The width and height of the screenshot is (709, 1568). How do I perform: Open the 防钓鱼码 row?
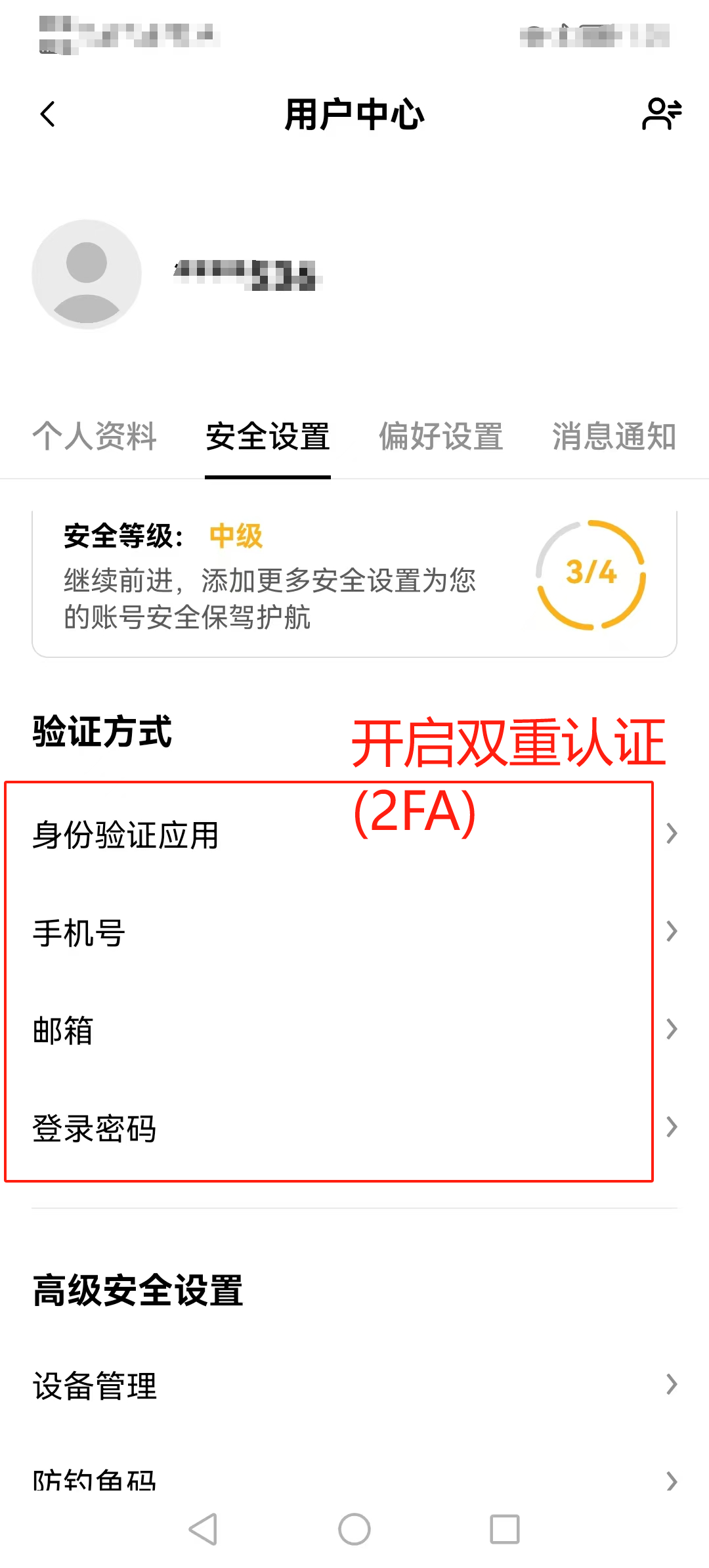click(354, 1479)
